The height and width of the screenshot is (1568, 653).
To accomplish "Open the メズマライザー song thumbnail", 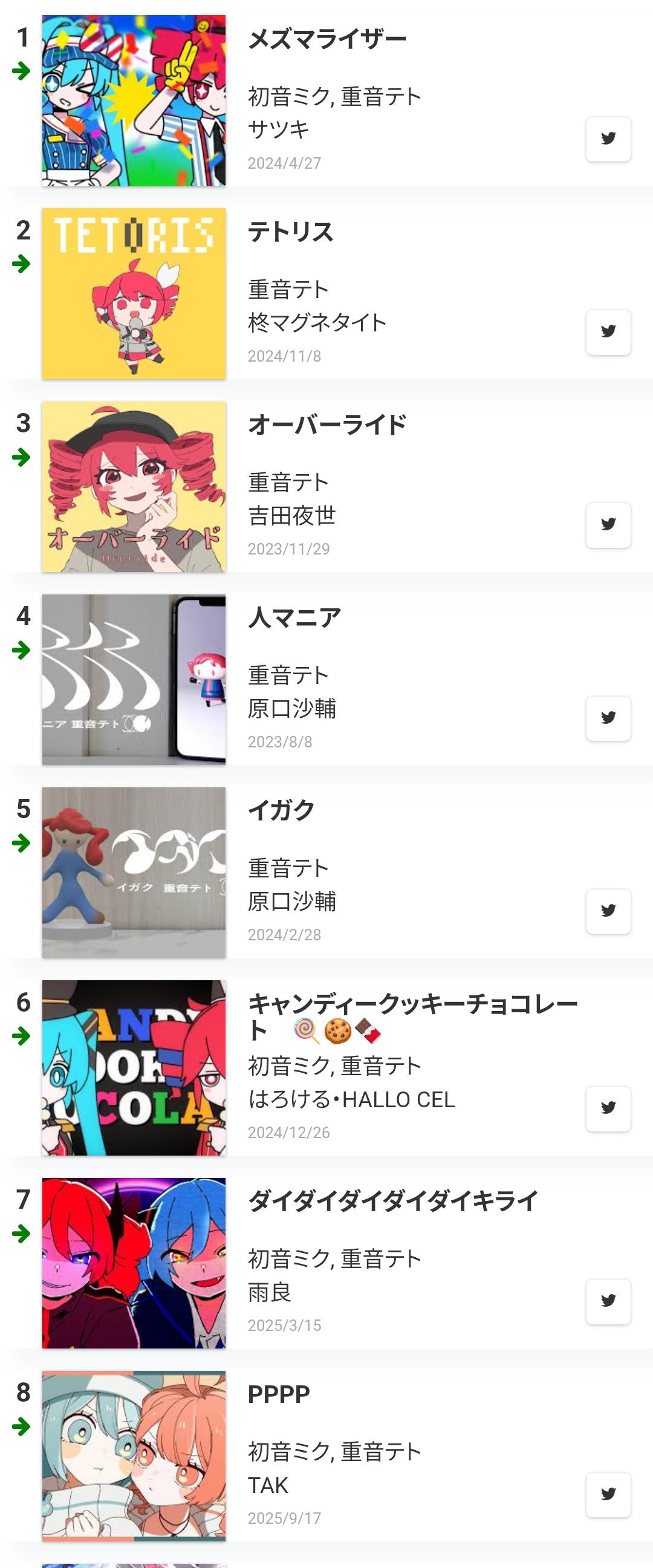I will [134, 100].
